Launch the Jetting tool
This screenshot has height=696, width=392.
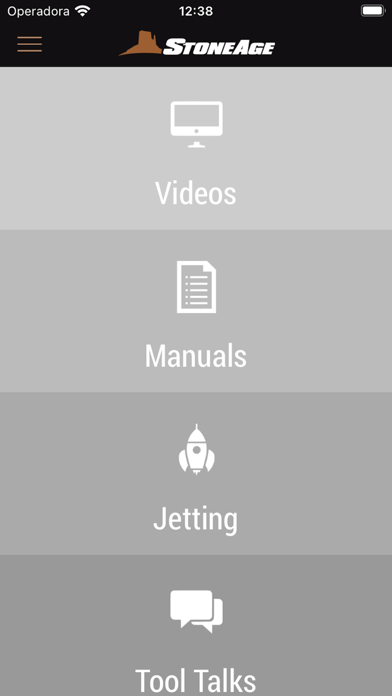(196, 474)
